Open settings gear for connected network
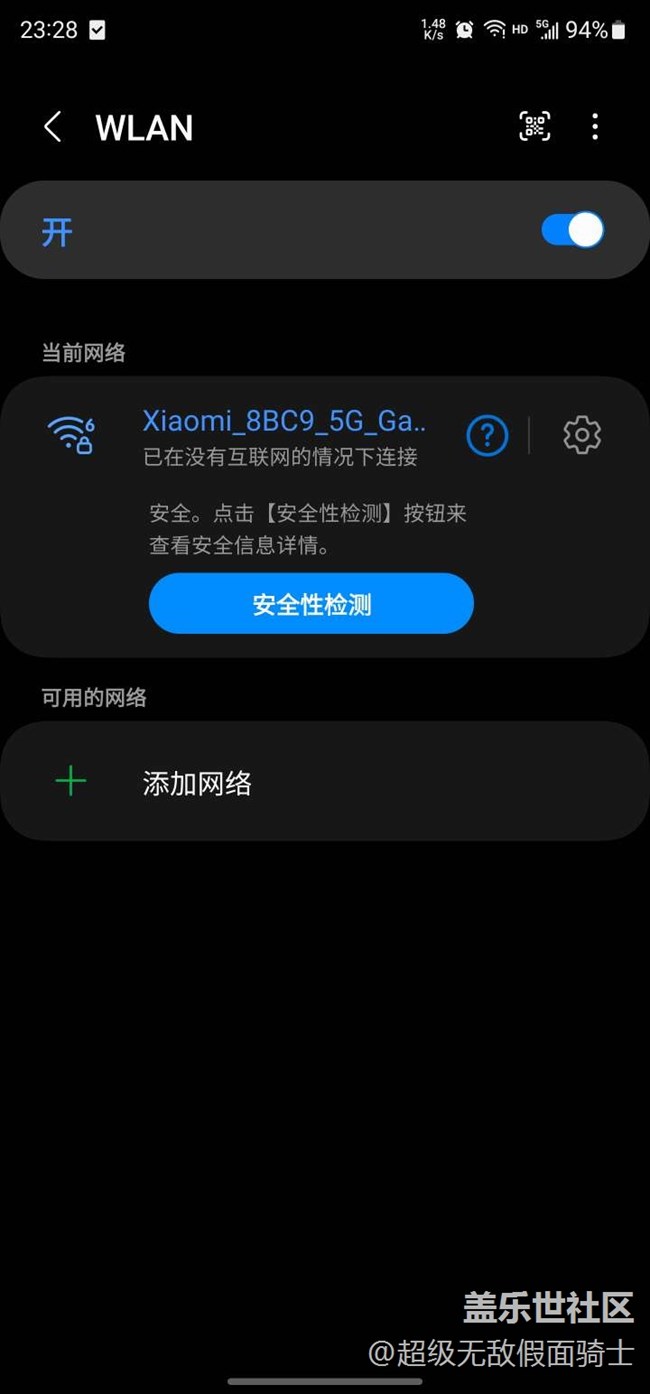Viewport: 650px width, 1394px height. click(x=582, y=435)
